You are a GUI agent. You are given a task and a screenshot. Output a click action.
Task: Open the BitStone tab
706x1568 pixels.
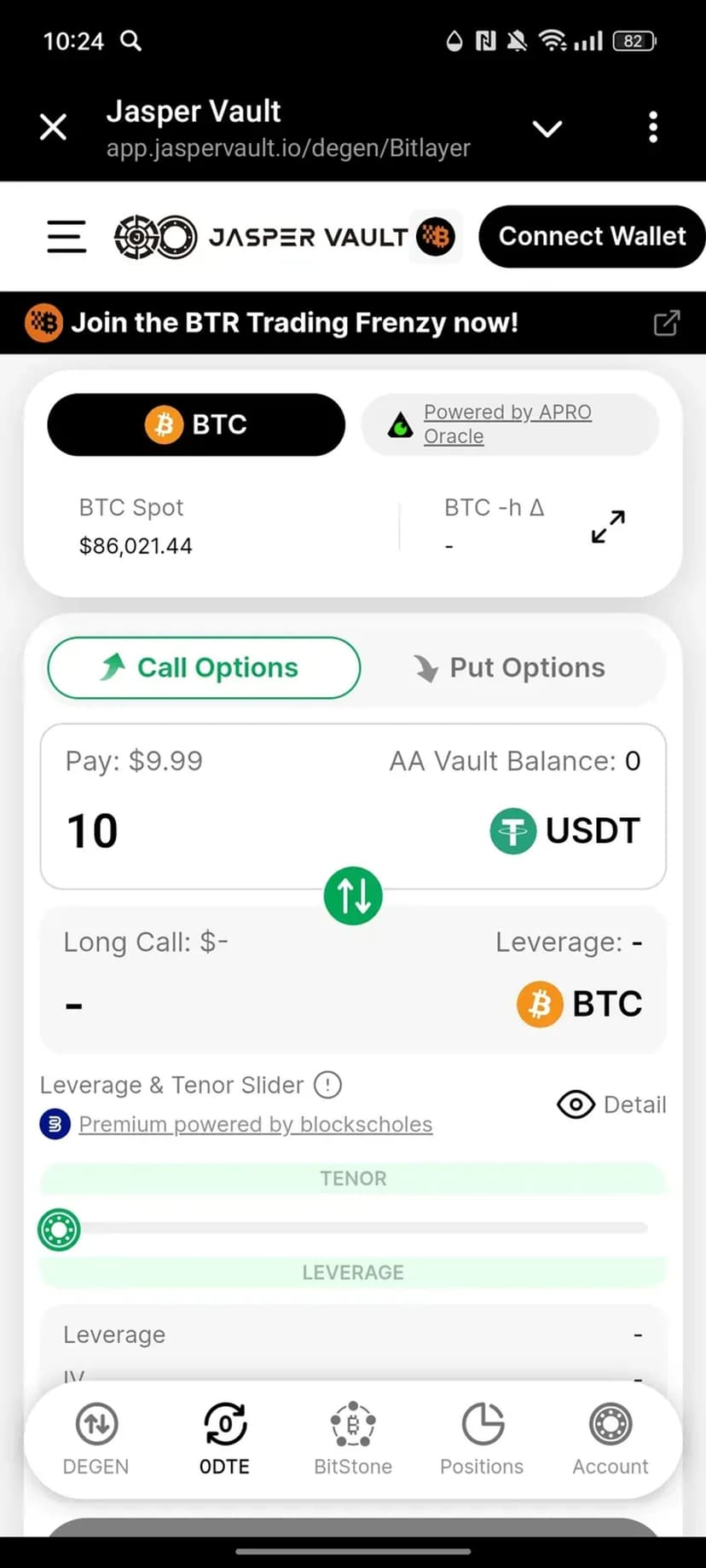pyautogui.click(x=353, y=1438)
